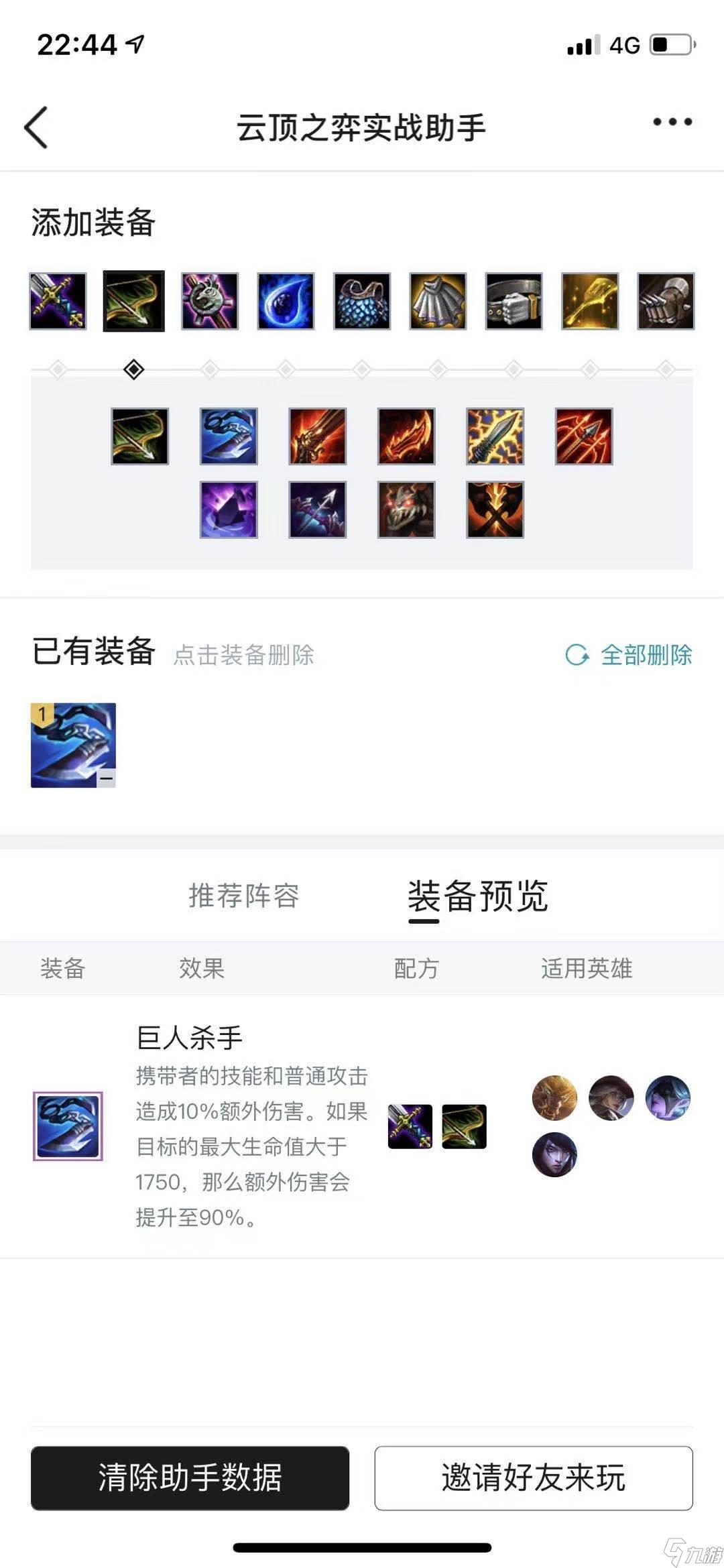This screenshot has height=1568, width=724.
Task: Select the Giant's Belt base item
Action: point(514,301)
